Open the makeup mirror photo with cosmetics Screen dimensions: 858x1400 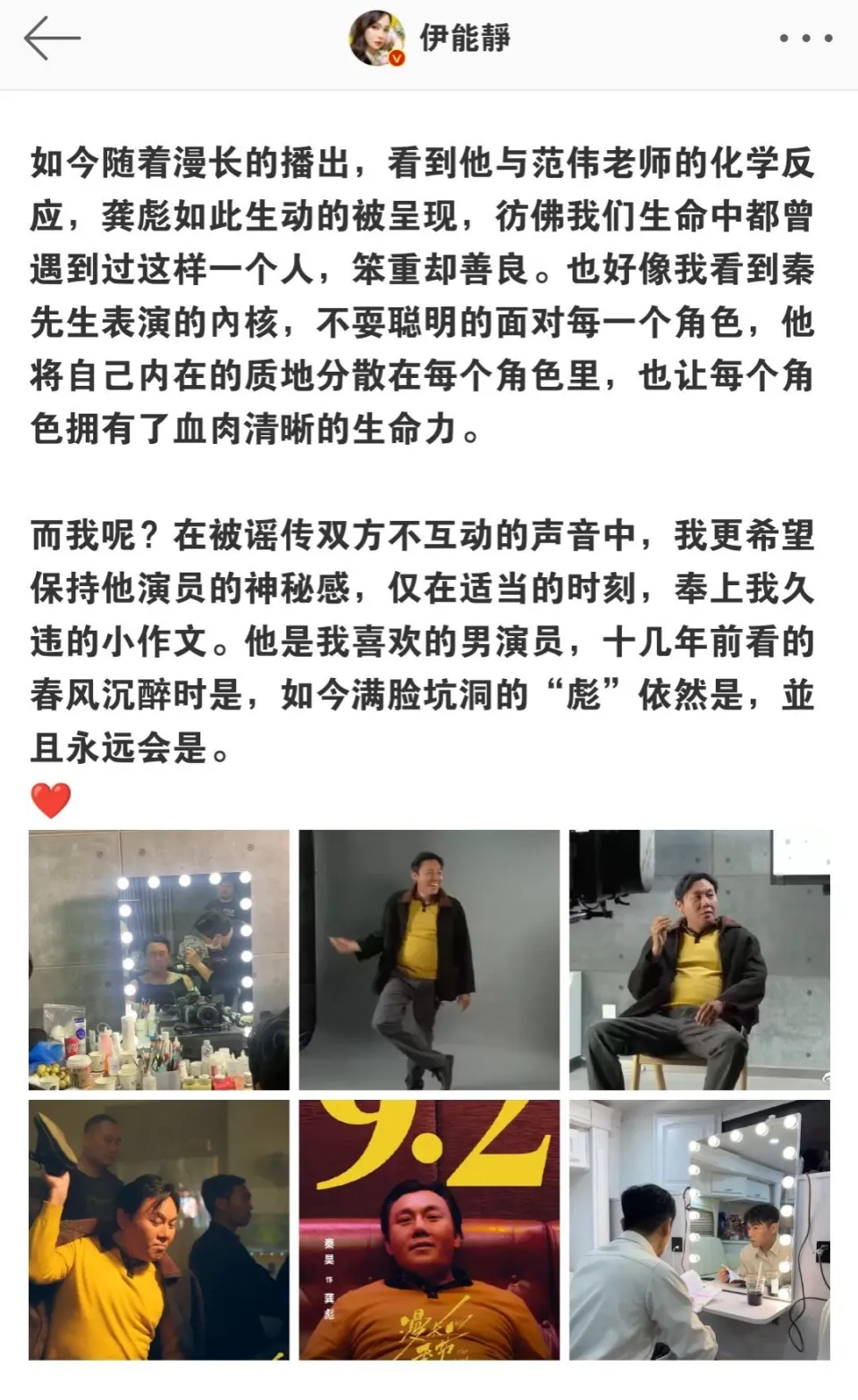(159, 960)
